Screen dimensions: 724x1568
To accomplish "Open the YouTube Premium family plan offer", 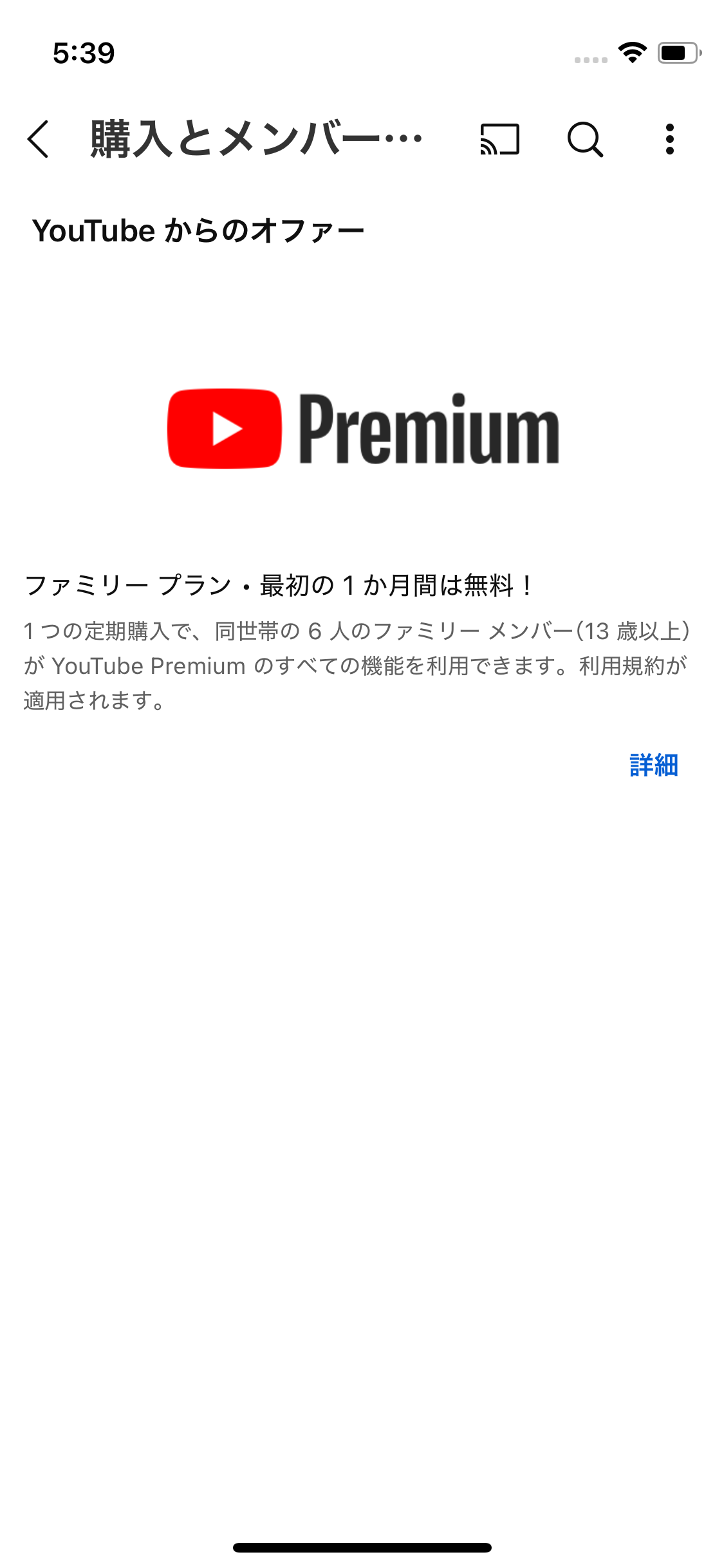I will point(362,585).
